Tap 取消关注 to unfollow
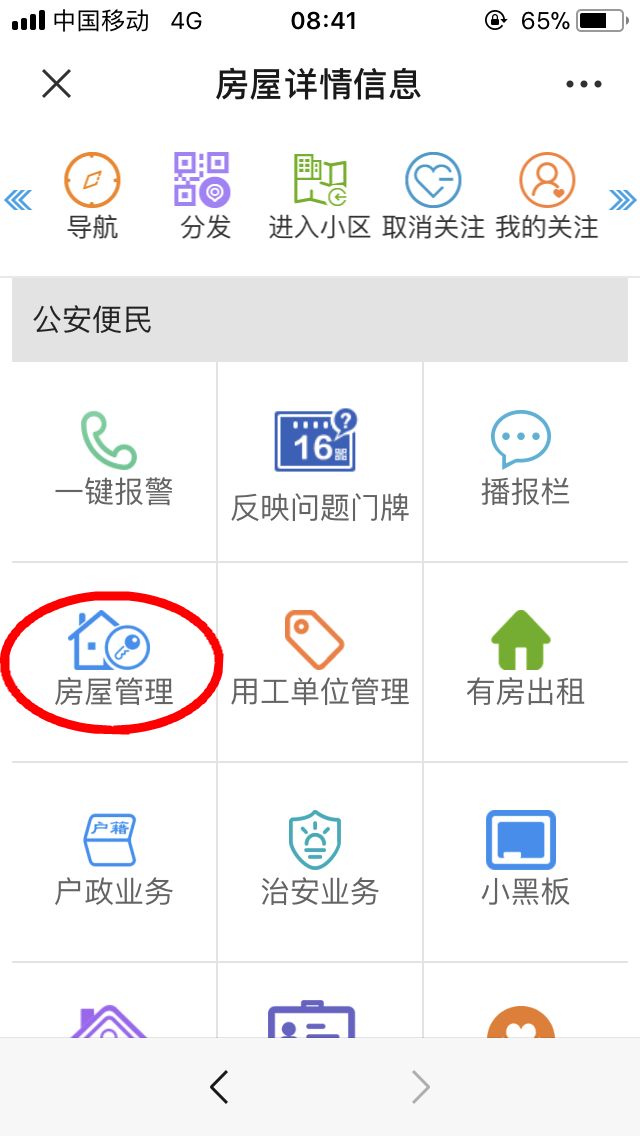 coord(433,197)
